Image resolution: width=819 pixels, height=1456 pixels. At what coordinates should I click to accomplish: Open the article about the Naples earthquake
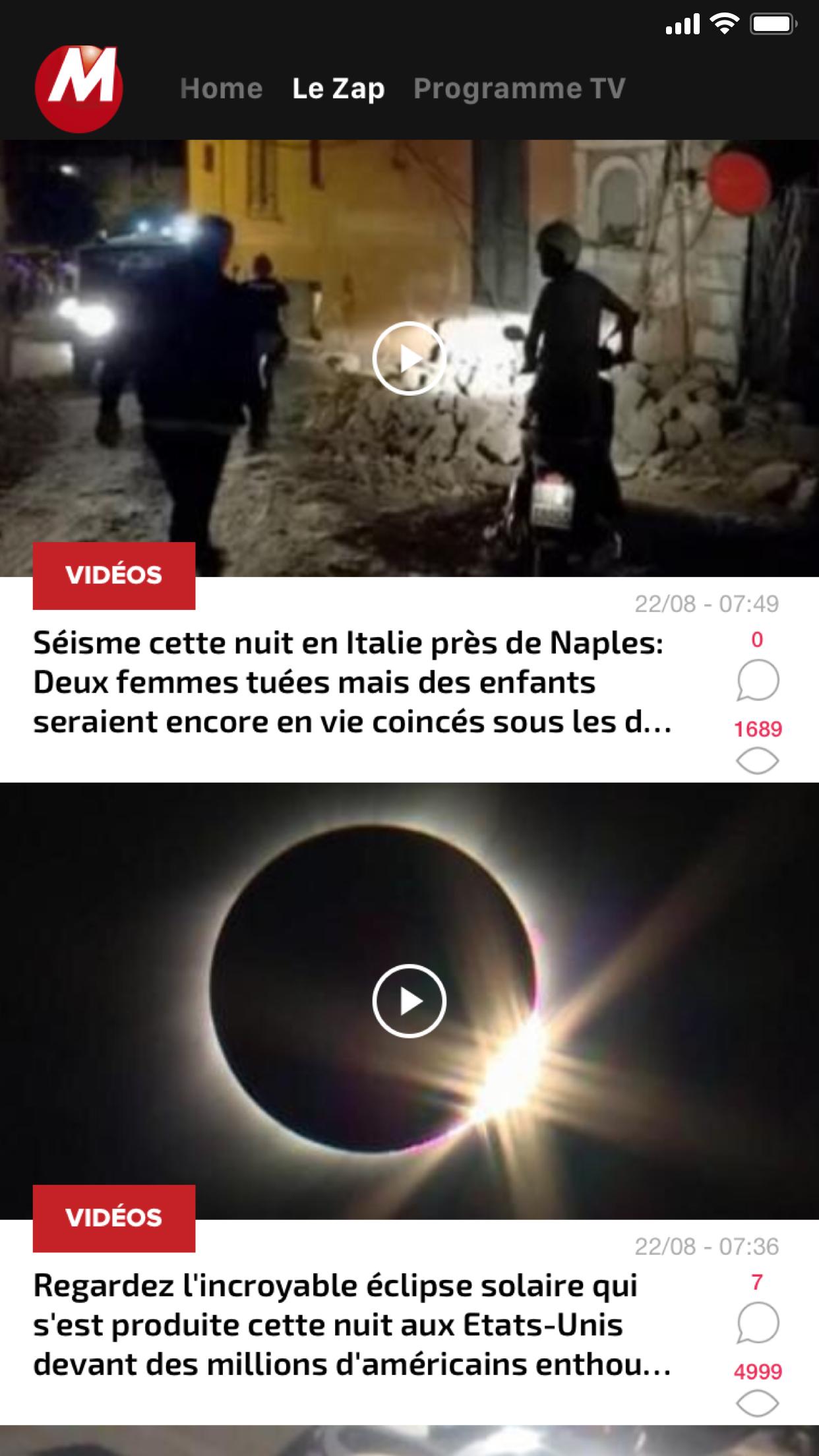(x=353, y=682)
